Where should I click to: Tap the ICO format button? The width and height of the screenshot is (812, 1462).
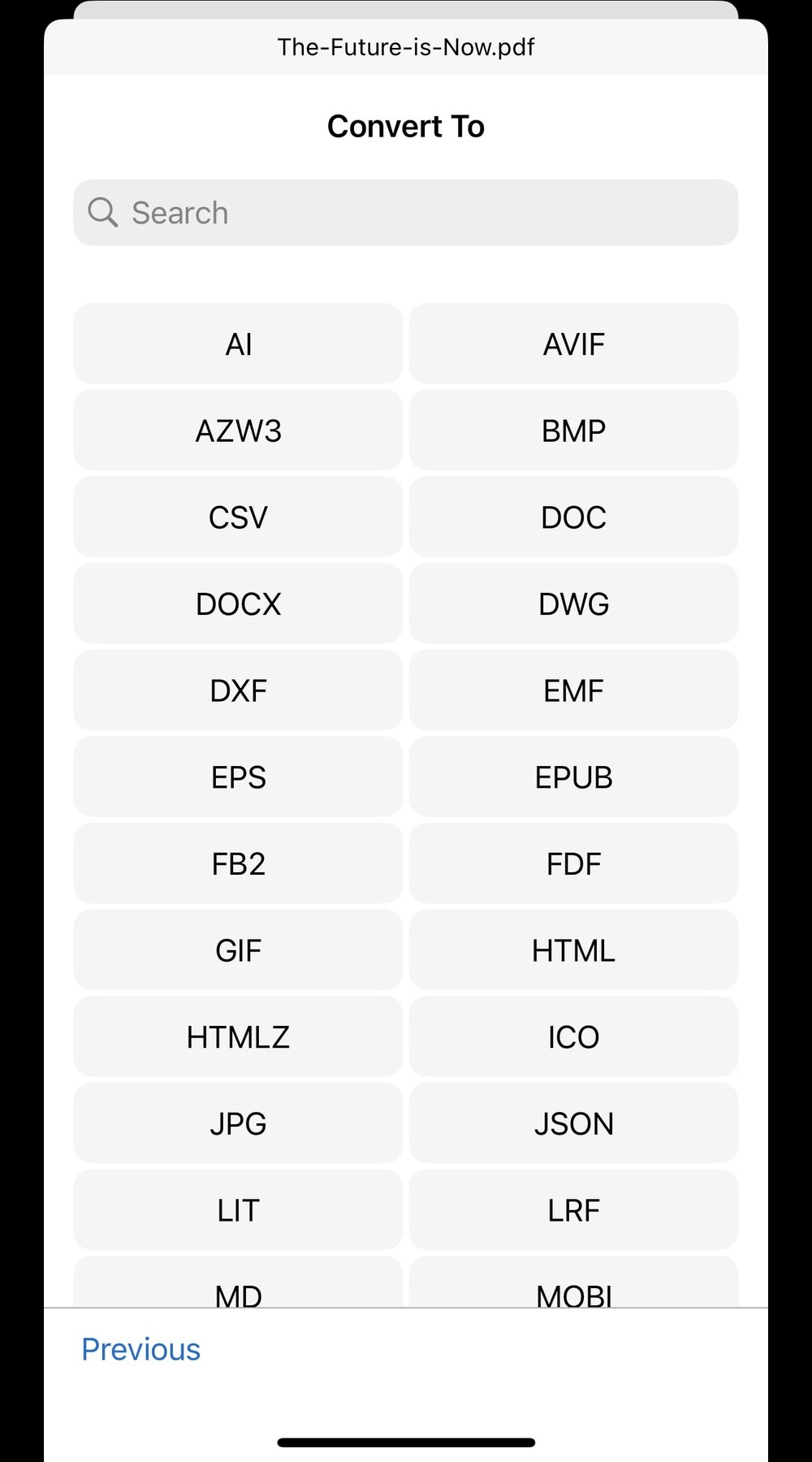pyautogui.click(x=573, y=1037)
